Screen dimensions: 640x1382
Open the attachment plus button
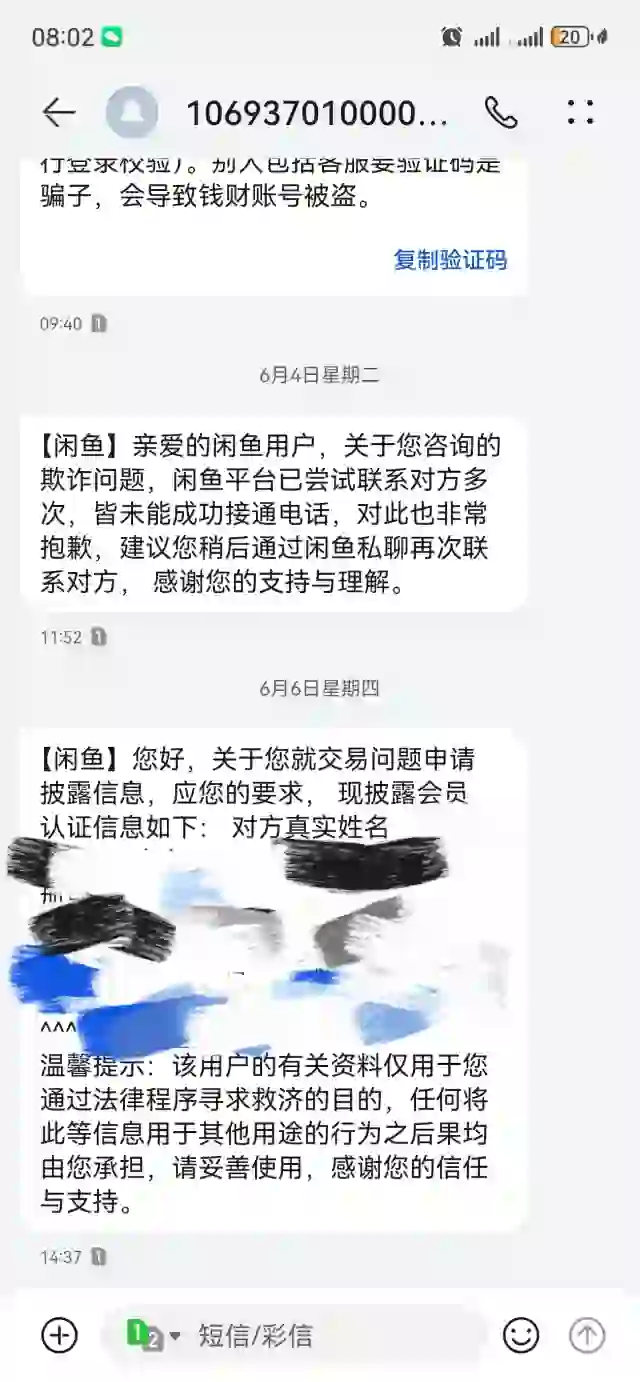59,1334
